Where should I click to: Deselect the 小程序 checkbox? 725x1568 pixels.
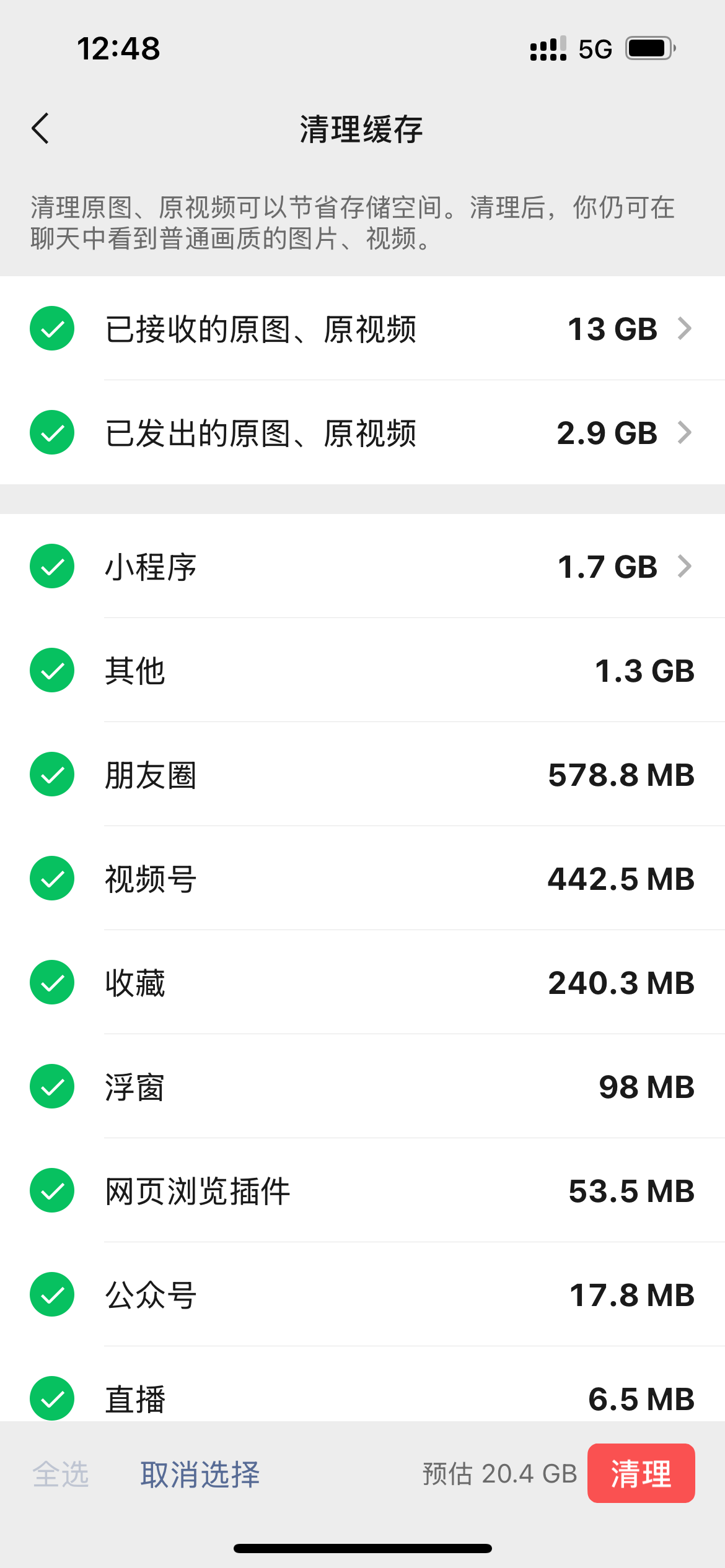coord(52,566)
